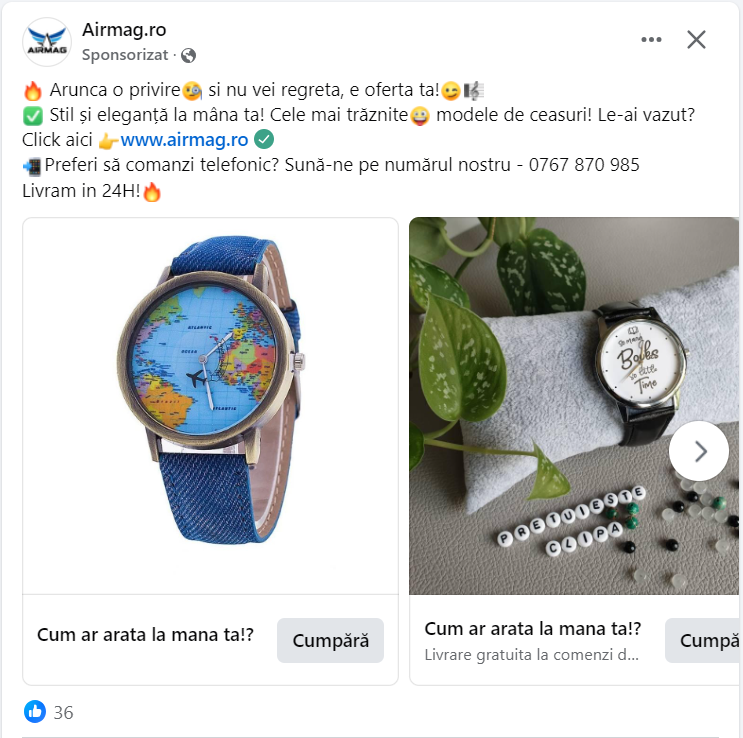Dismiss the sponsored post with the X

(x=696, y=40)
